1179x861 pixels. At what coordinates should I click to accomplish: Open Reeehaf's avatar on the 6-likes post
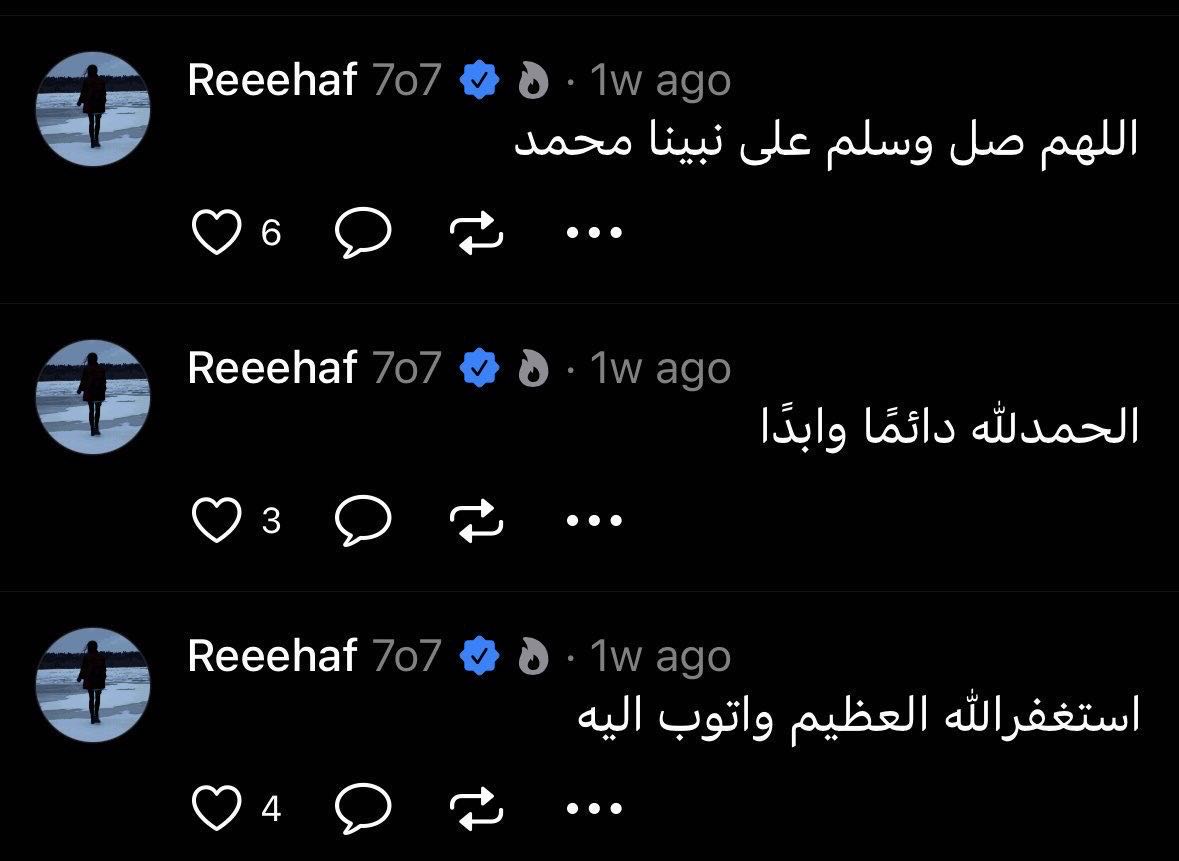(x=93, y=108)
